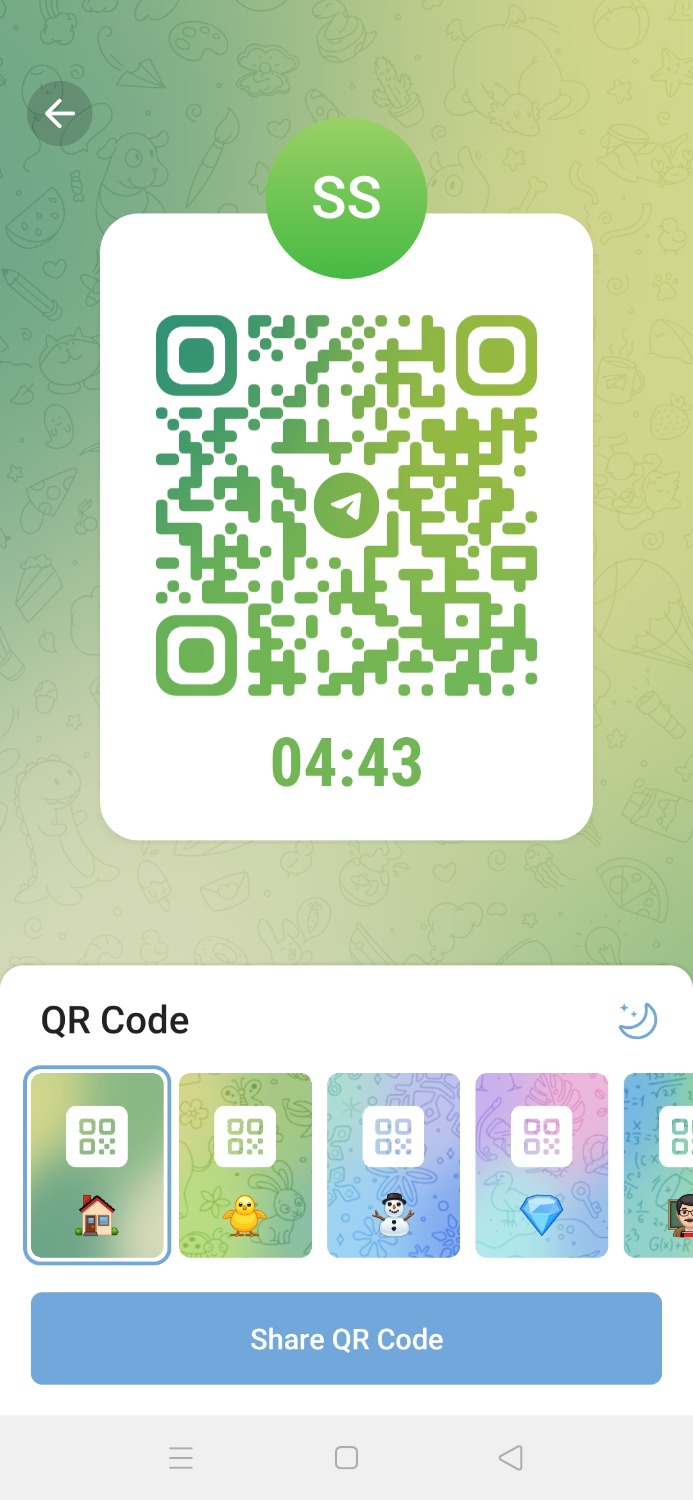This screenshot has width=693, height=1500.
Task: Choose the chick QR theme
Action: tap(245, 1165)
